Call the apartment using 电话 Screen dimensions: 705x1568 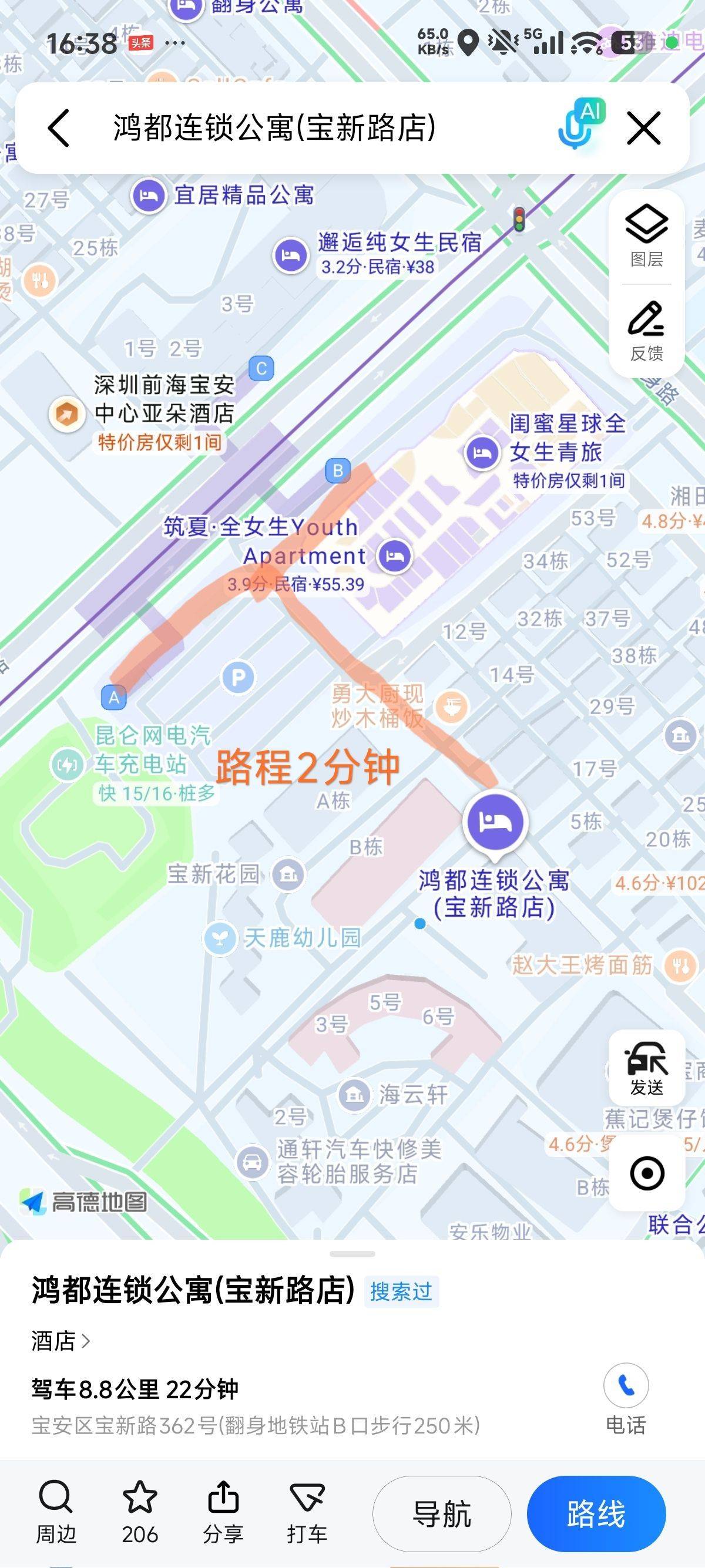pyautogui.click(x=625, y=1398)
